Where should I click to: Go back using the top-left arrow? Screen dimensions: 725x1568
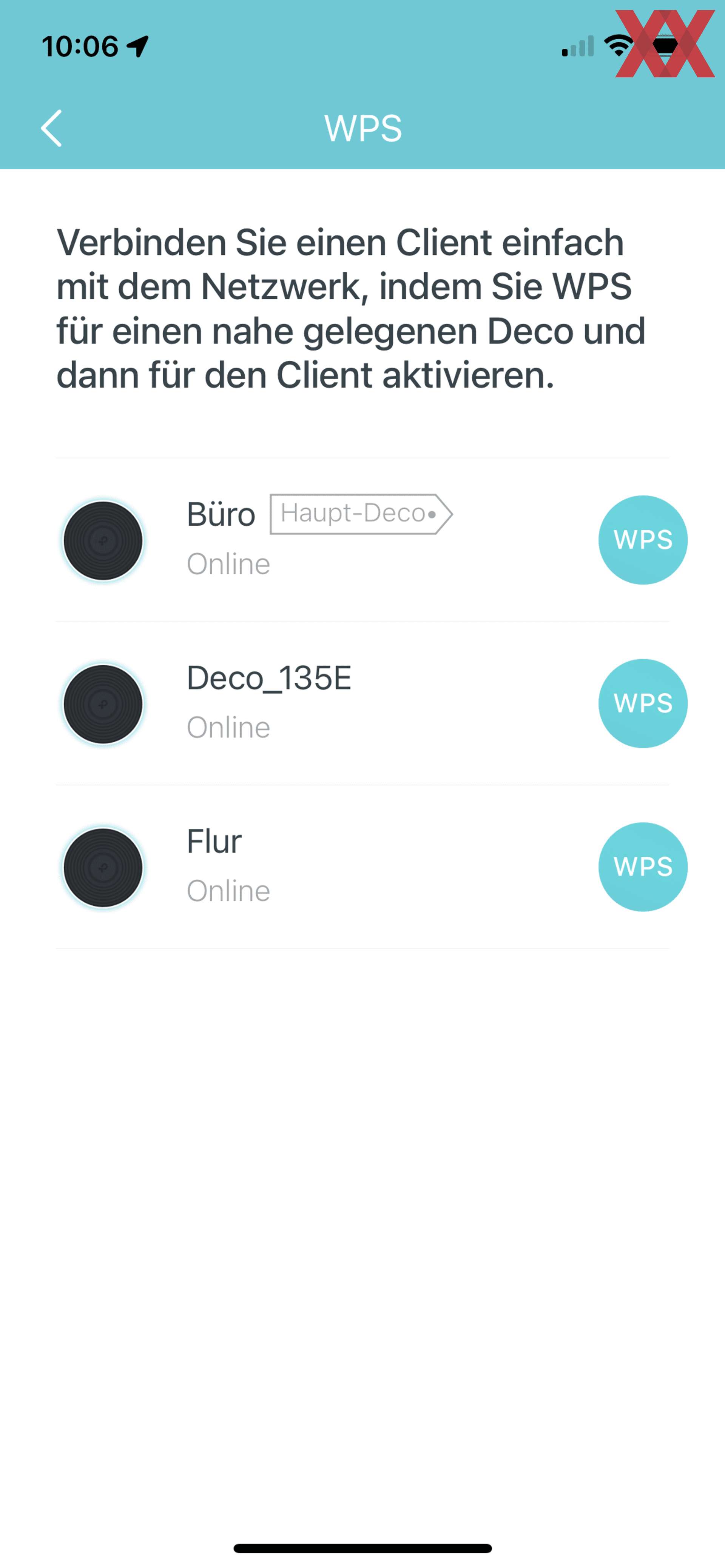coord(51,128)
